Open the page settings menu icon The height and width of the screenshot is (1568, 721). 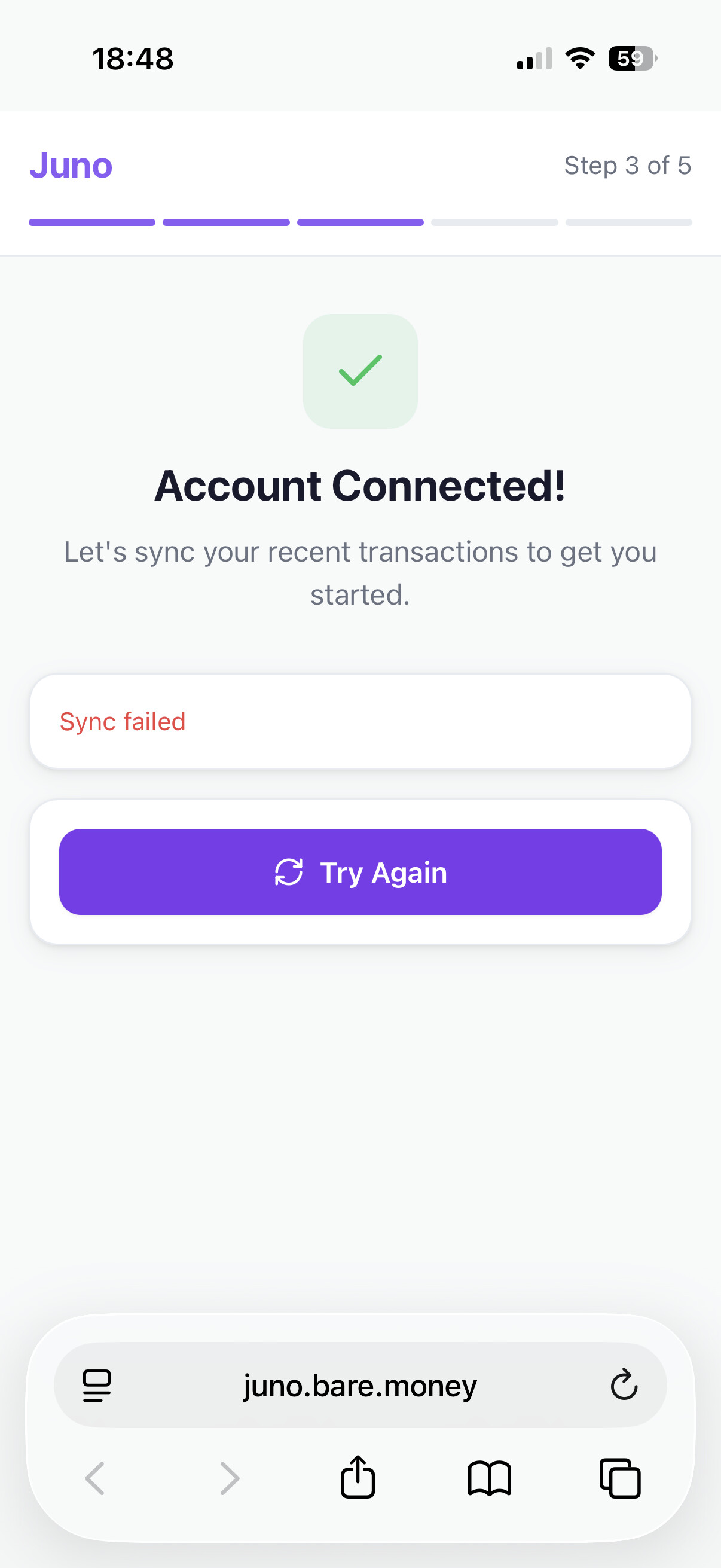[97, 1385]
